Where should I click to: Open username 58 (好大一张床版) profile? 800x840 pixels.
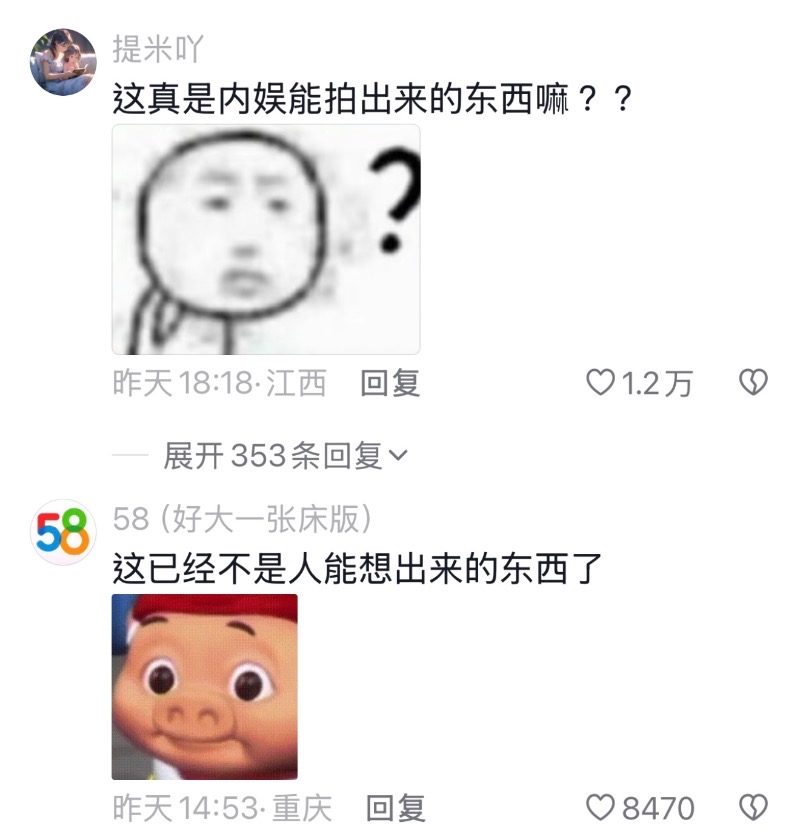[243, 519]
